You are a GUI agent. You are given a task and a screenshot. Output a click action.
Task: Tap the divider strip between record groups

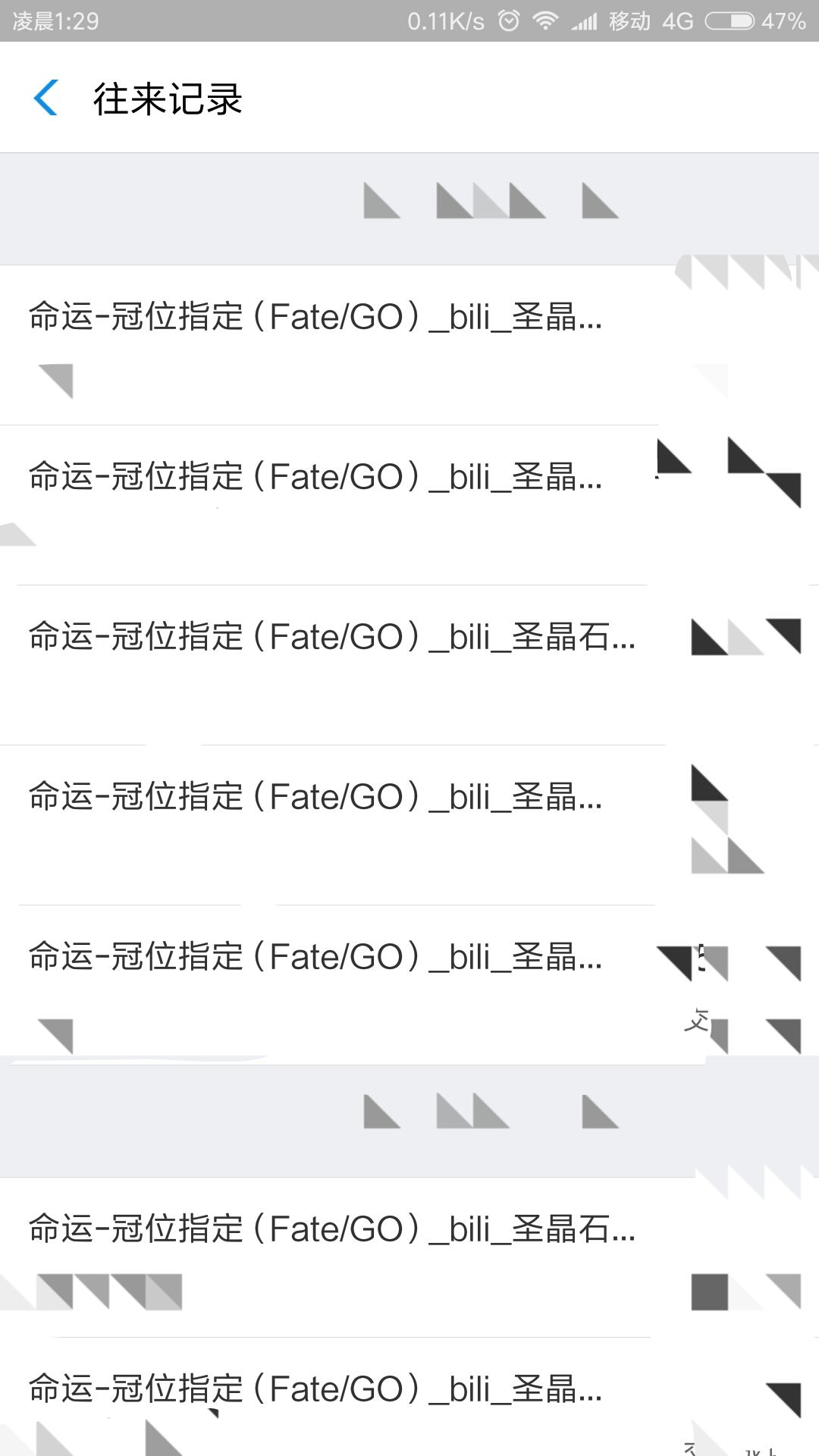point(409,1115)
